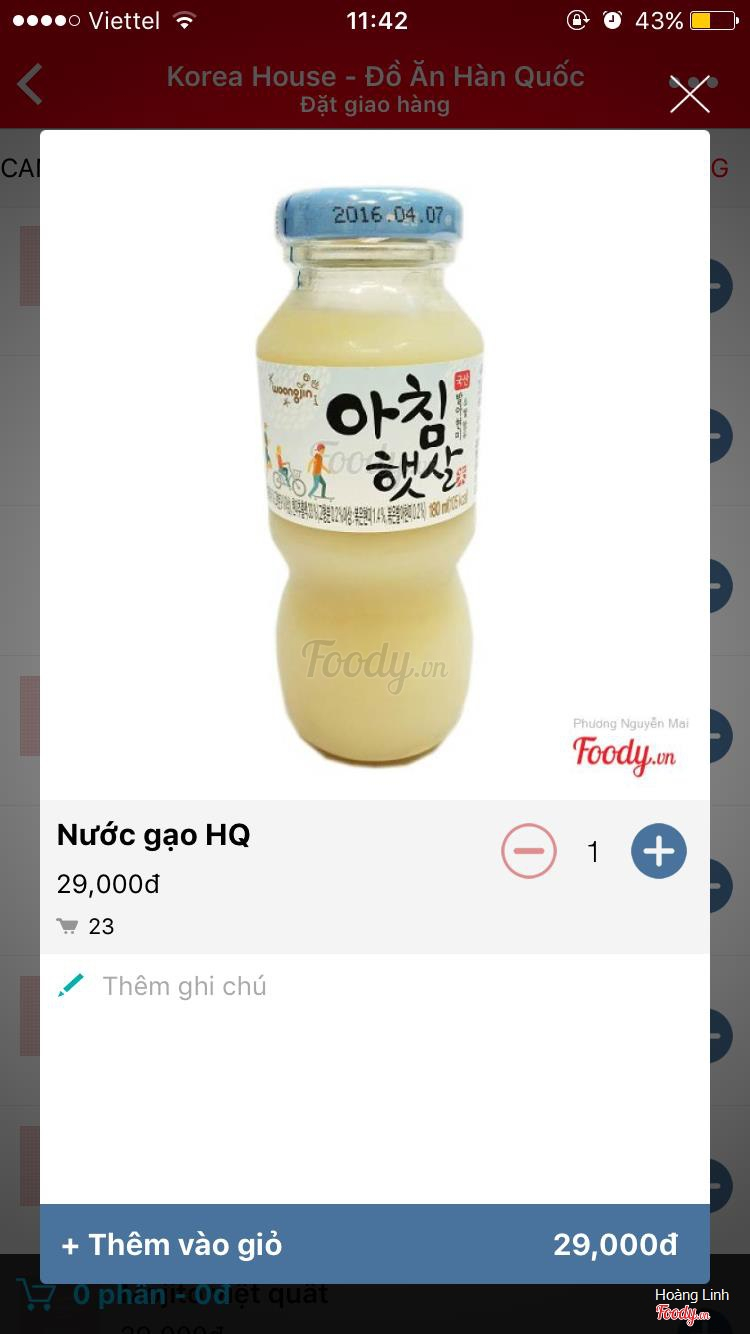Decrease Nước gạo HQ quantity
The width and height of the screenshot is (750, 1334).
point(529,851)
